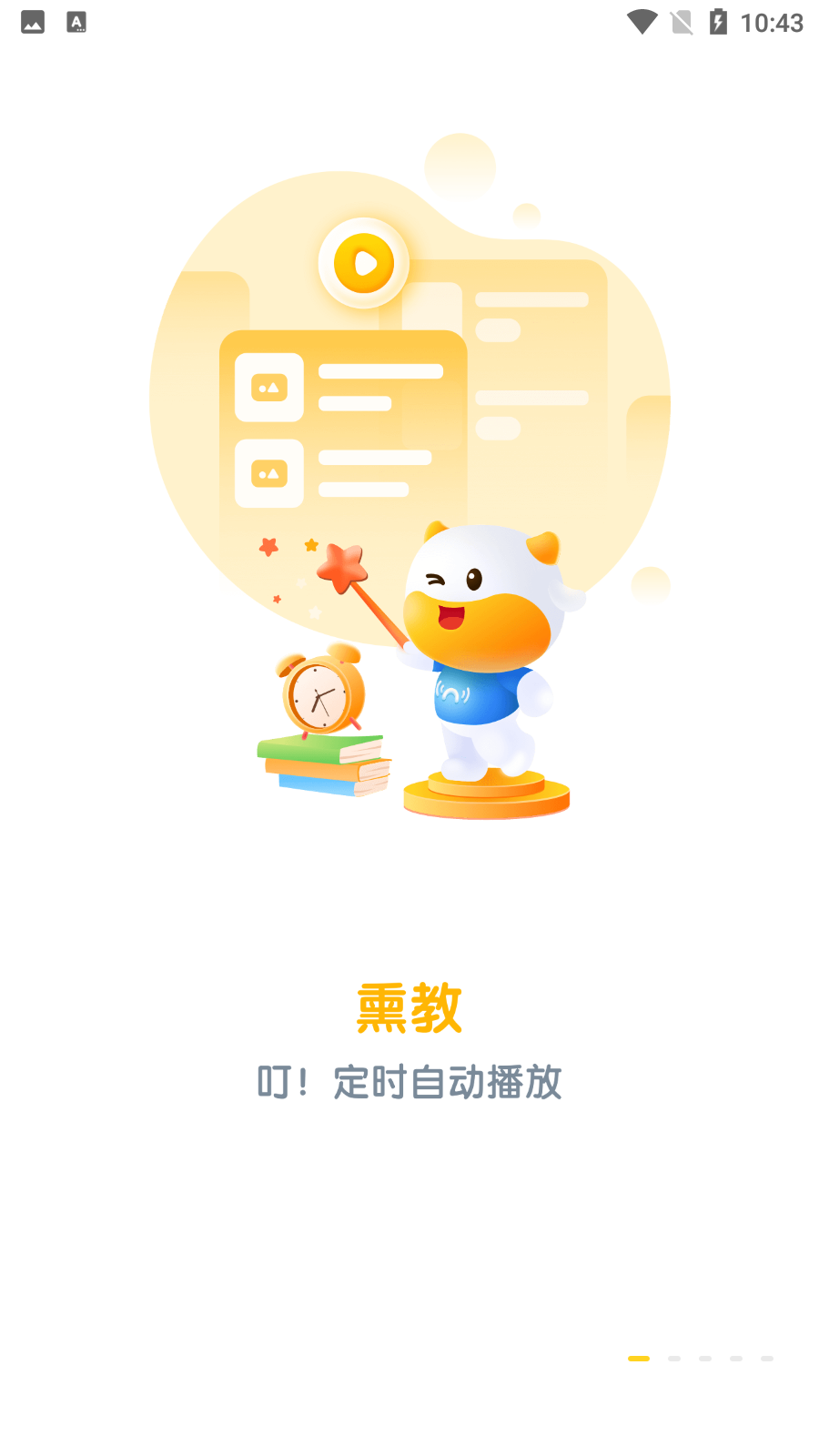Tap the stack of books illustration

[x=323, y=763]
